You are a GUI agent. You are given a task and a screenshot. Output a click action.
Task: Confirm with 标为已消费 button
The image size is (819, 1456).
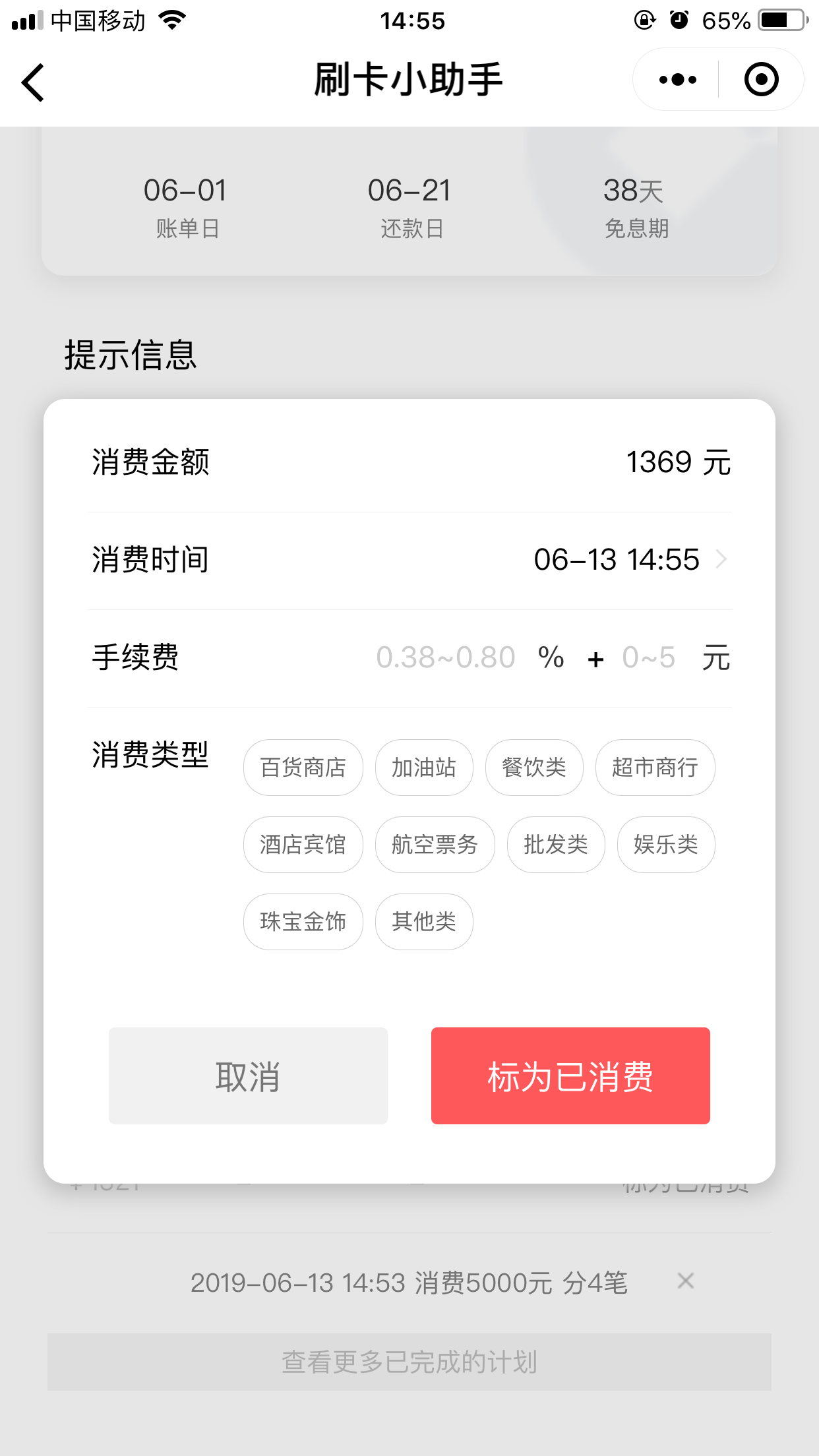[570, 1076]
